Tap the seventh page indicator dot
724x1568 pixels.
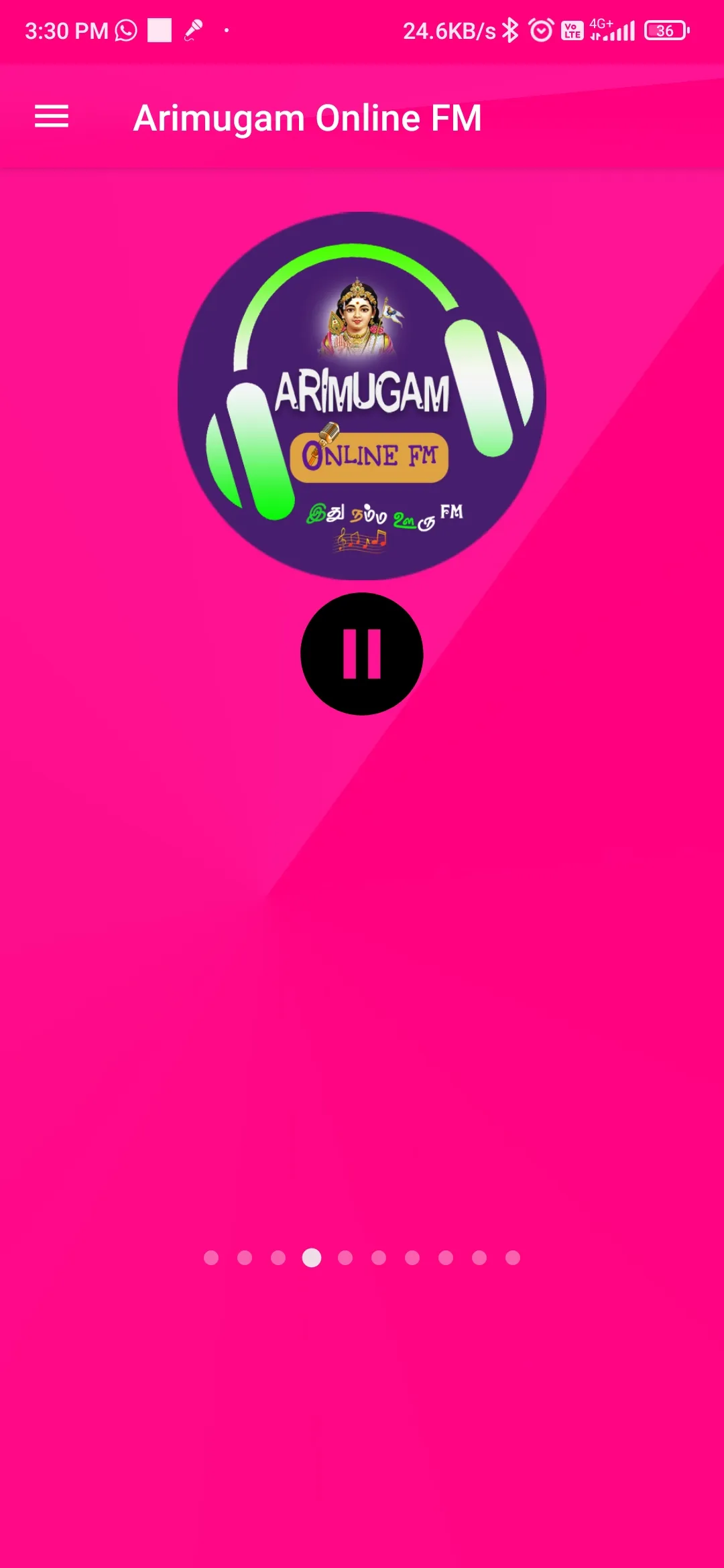[x=411, y=1258]
